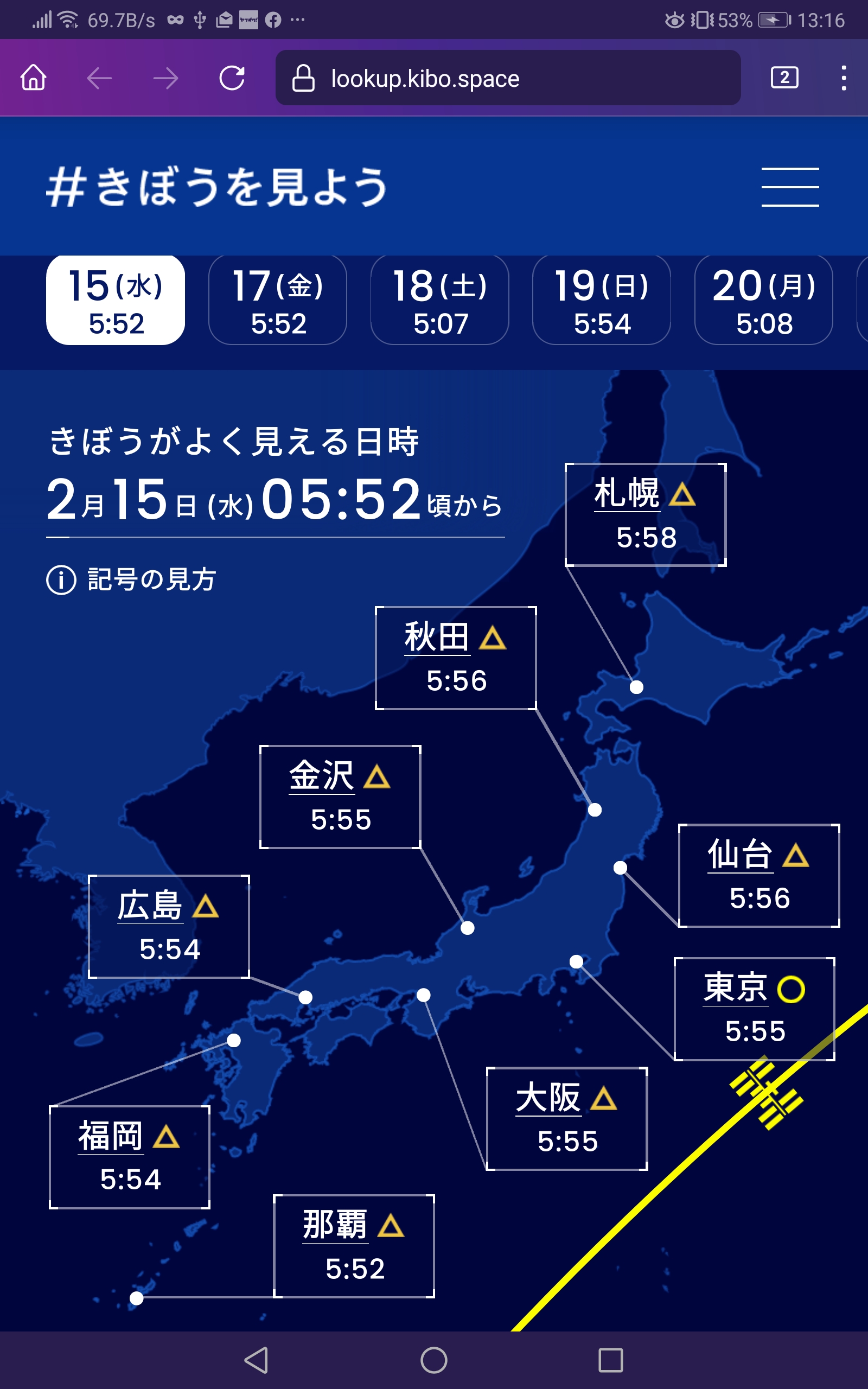
Task: Open the 那覇 city details
Action: (354, 1247)
